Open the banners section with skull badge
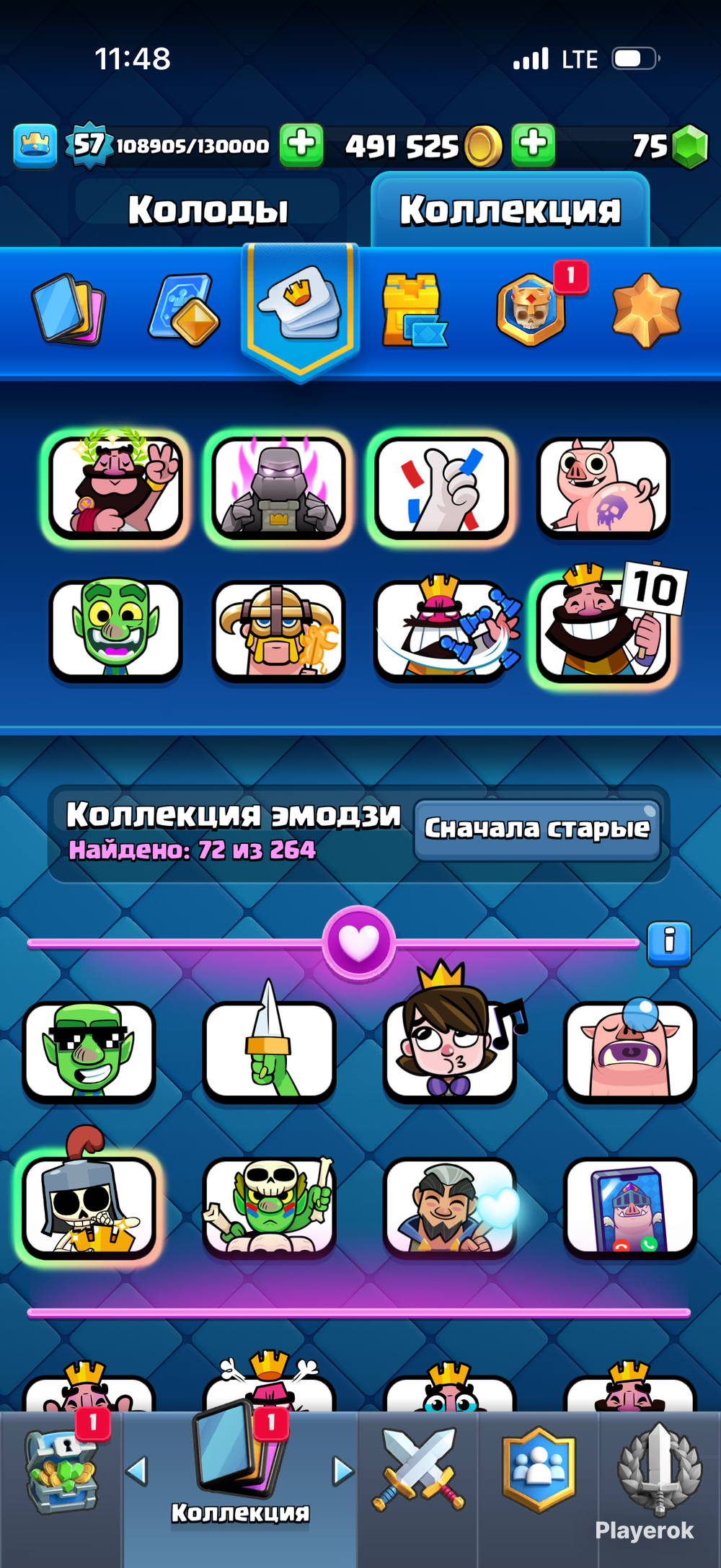Image resolution: width=721 pixels, height=1568 pixels. [531, 310]
